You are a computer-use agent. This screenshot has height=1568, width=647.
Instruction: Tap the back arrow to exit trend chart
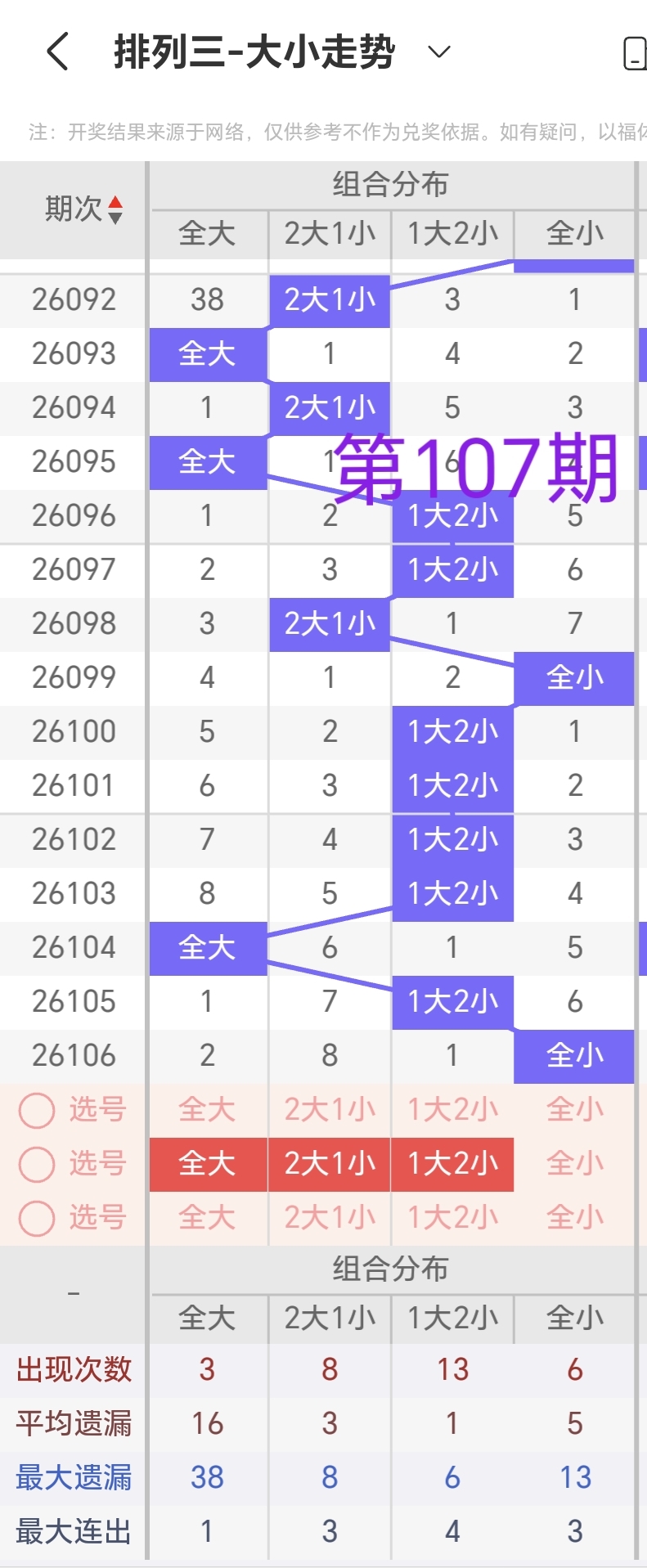click(56, 52)
